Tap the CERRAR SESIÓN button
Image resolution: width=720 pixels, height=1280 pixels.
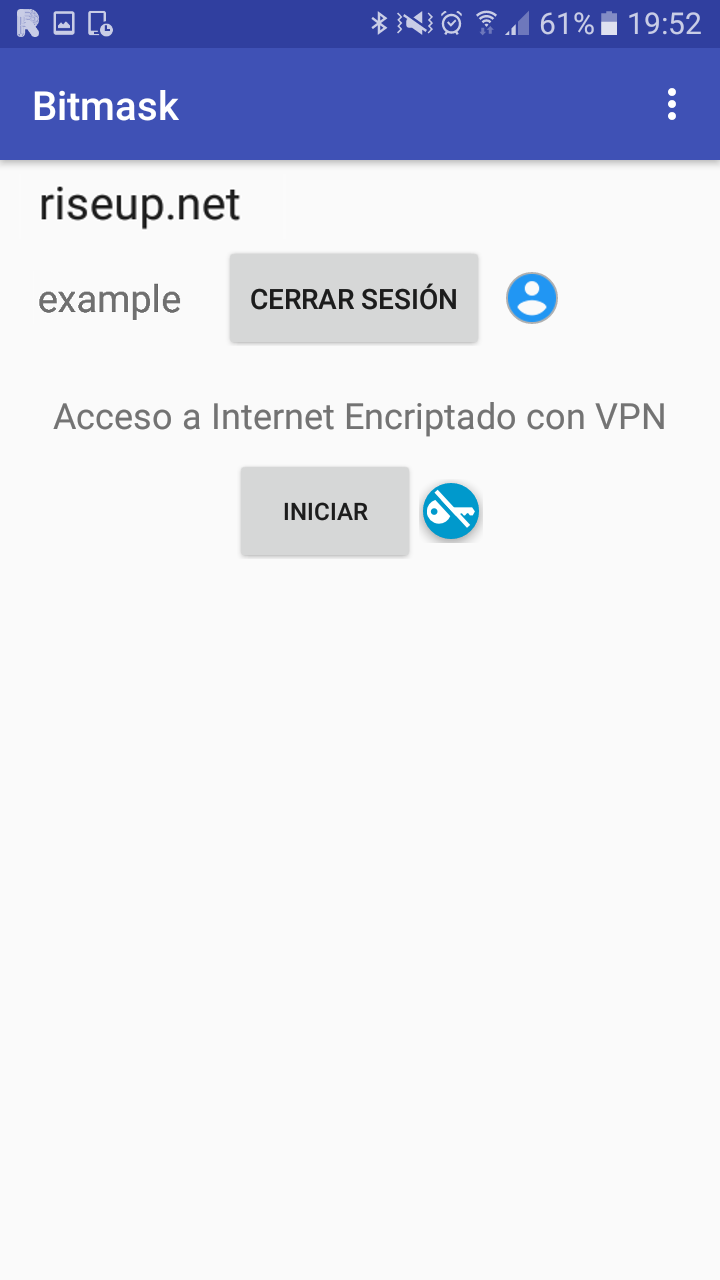[x=354, y=299]
